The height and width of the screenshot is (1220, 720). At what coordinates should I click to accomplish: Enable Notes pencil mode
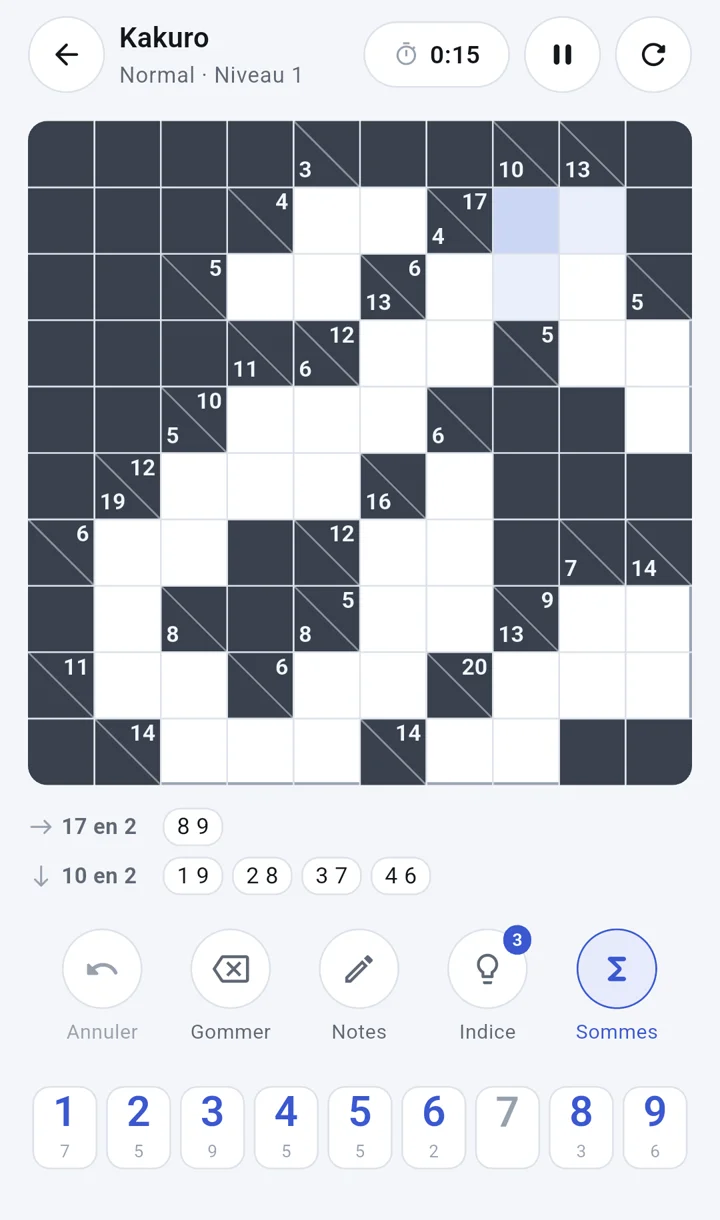pos(359,986)
